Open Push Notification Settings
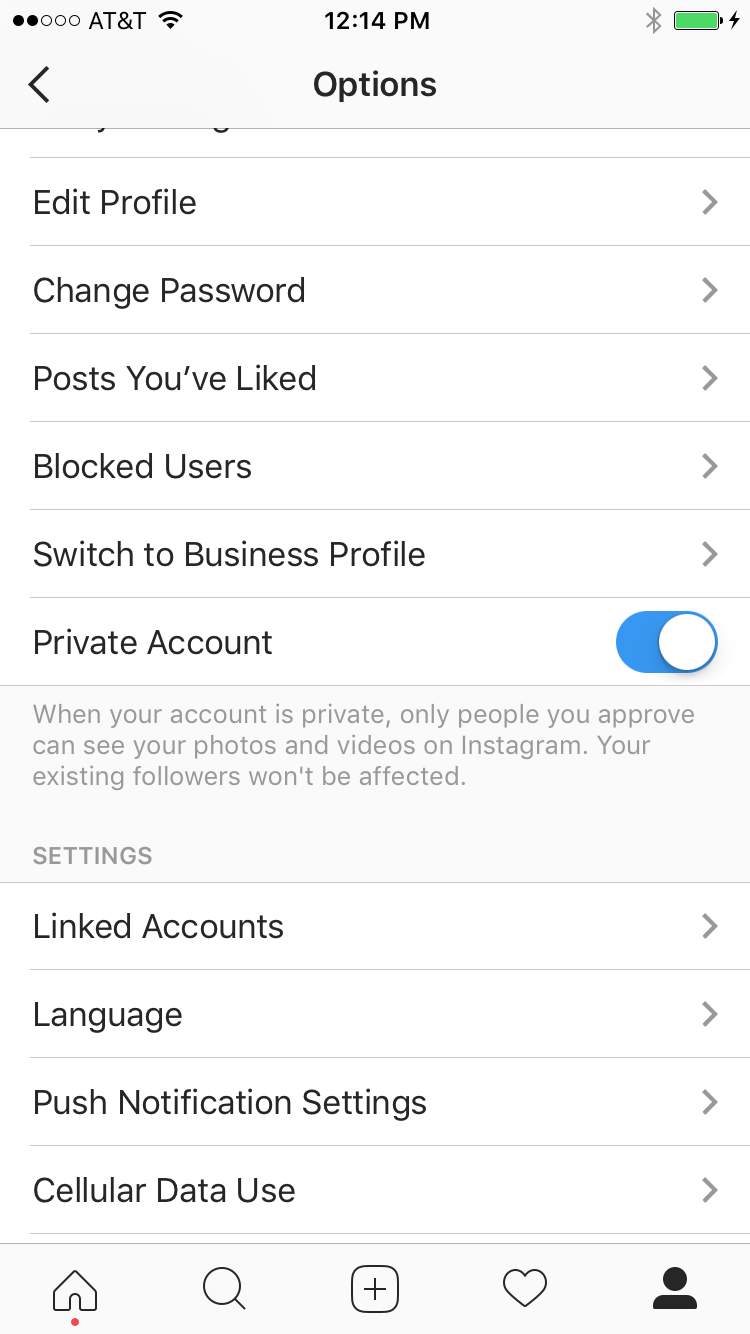The height and width of the screenshot is (1334, 750). tap(375, 1102)
